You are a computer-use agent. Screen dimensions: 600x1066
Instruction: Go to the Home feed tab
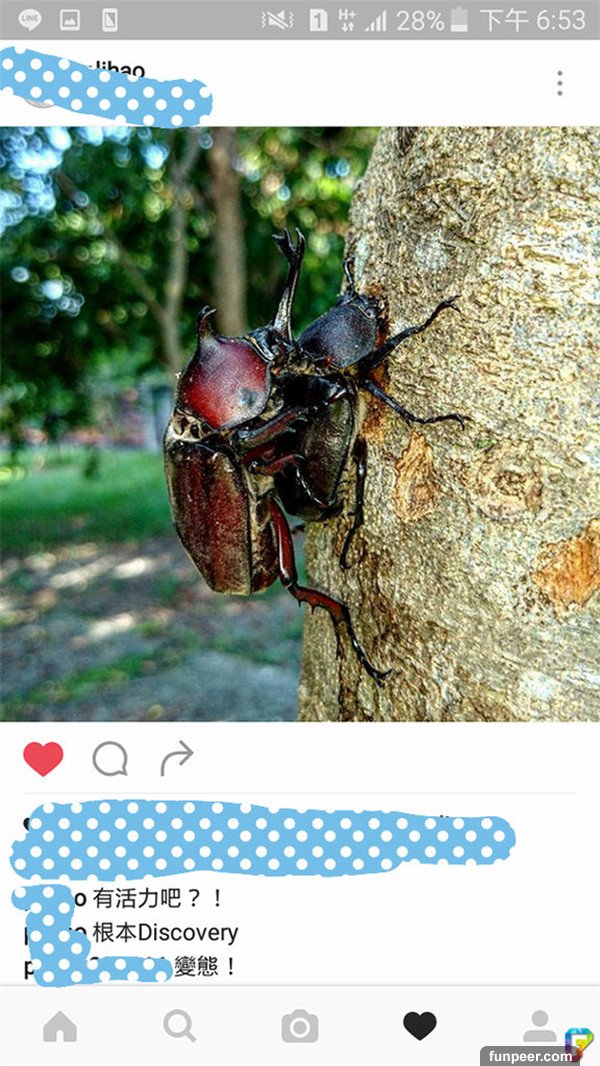[x=60, y=1026]
